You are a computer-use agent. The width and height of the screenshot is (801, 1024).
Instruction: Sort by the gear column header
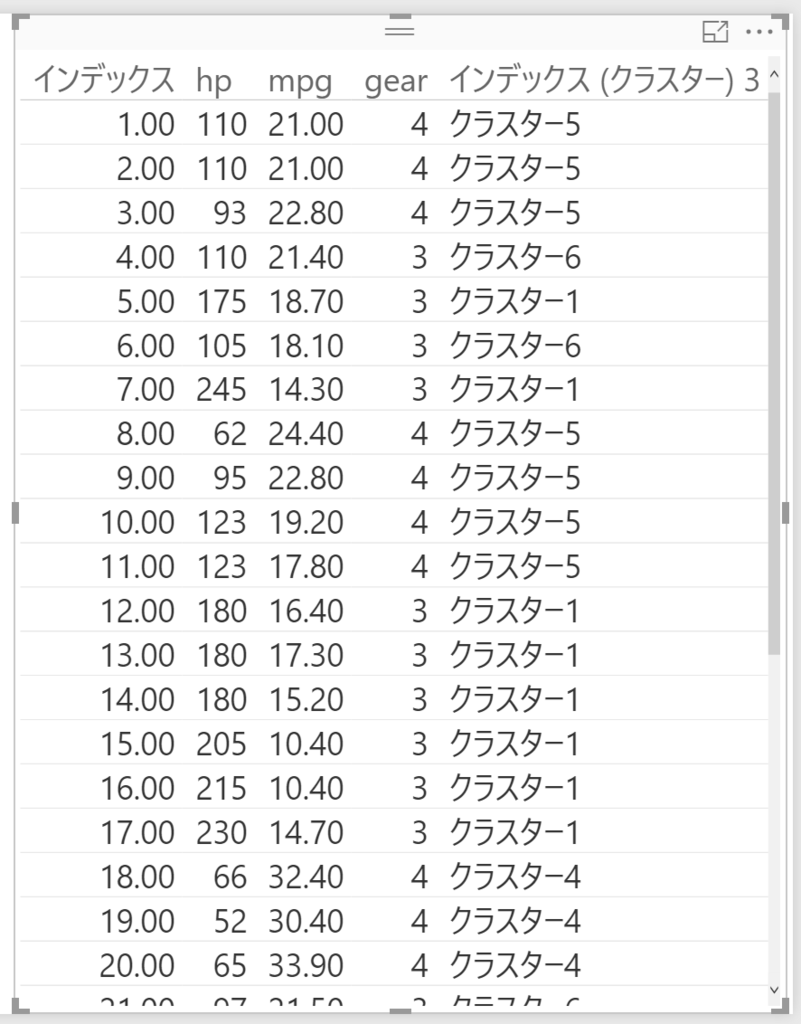coord(395,80)
